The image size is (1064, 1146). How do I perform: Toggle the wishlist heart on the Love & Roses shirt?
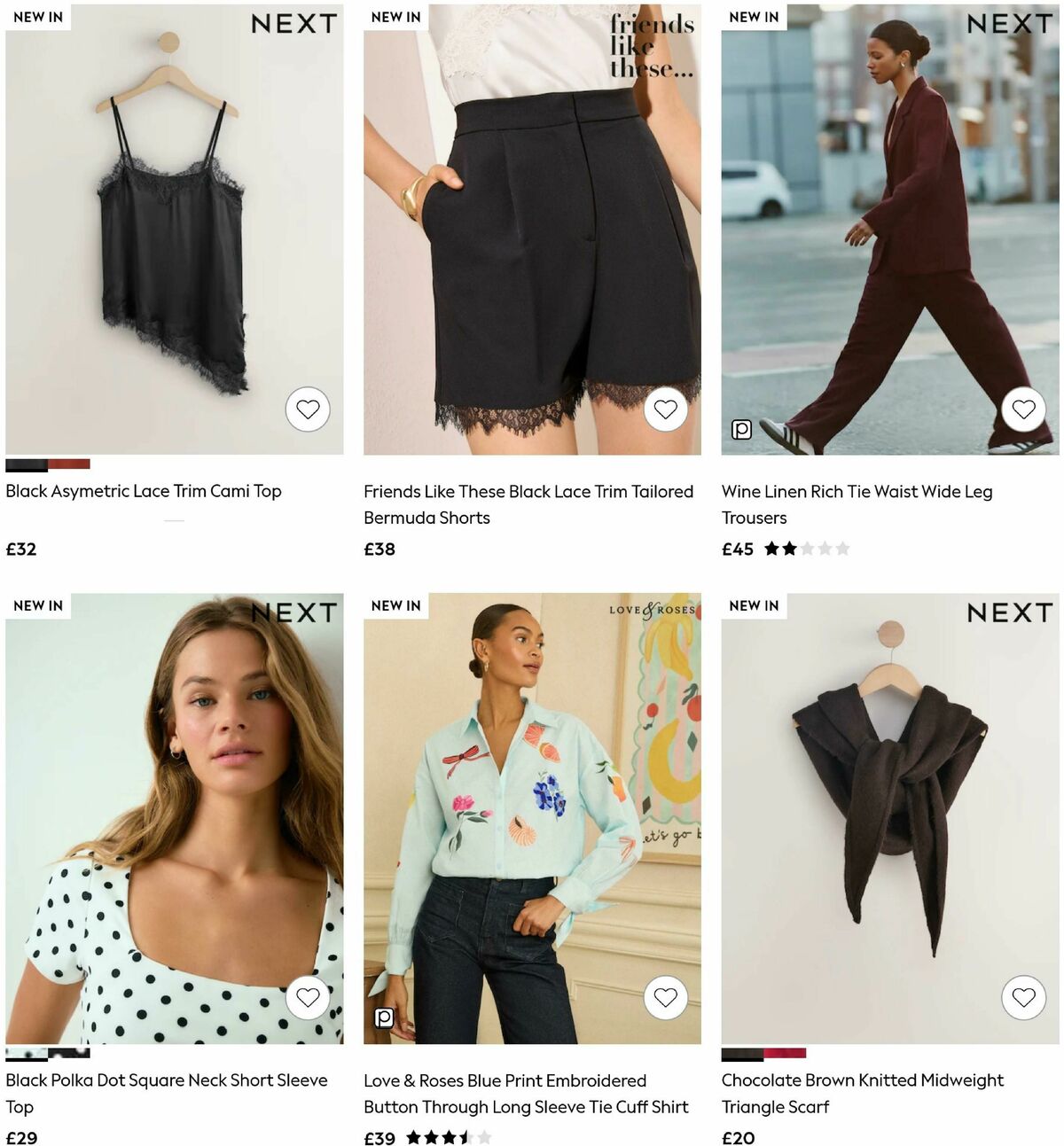tap(665, 997)
